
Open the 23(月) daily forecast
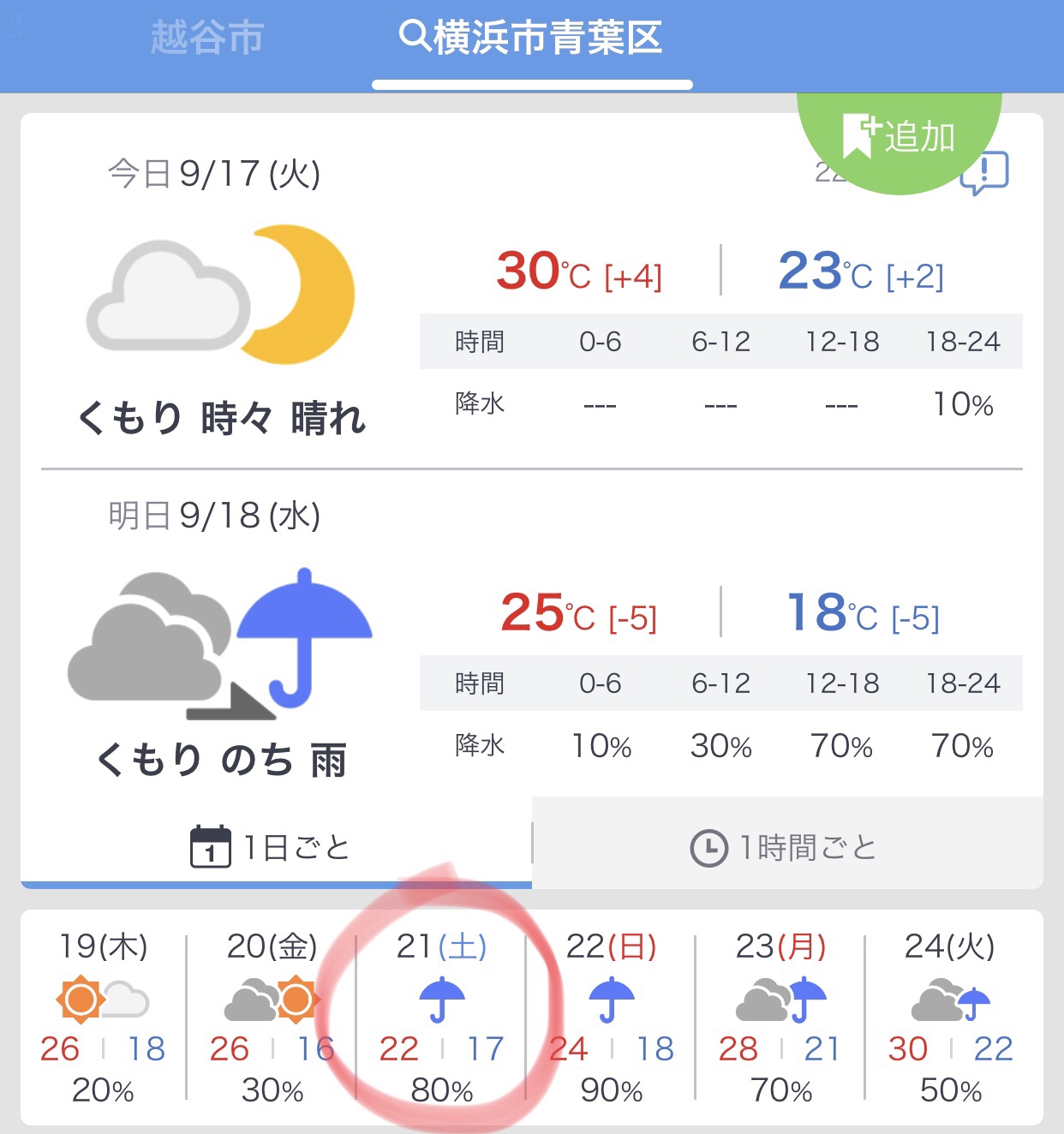(780, 1018)
